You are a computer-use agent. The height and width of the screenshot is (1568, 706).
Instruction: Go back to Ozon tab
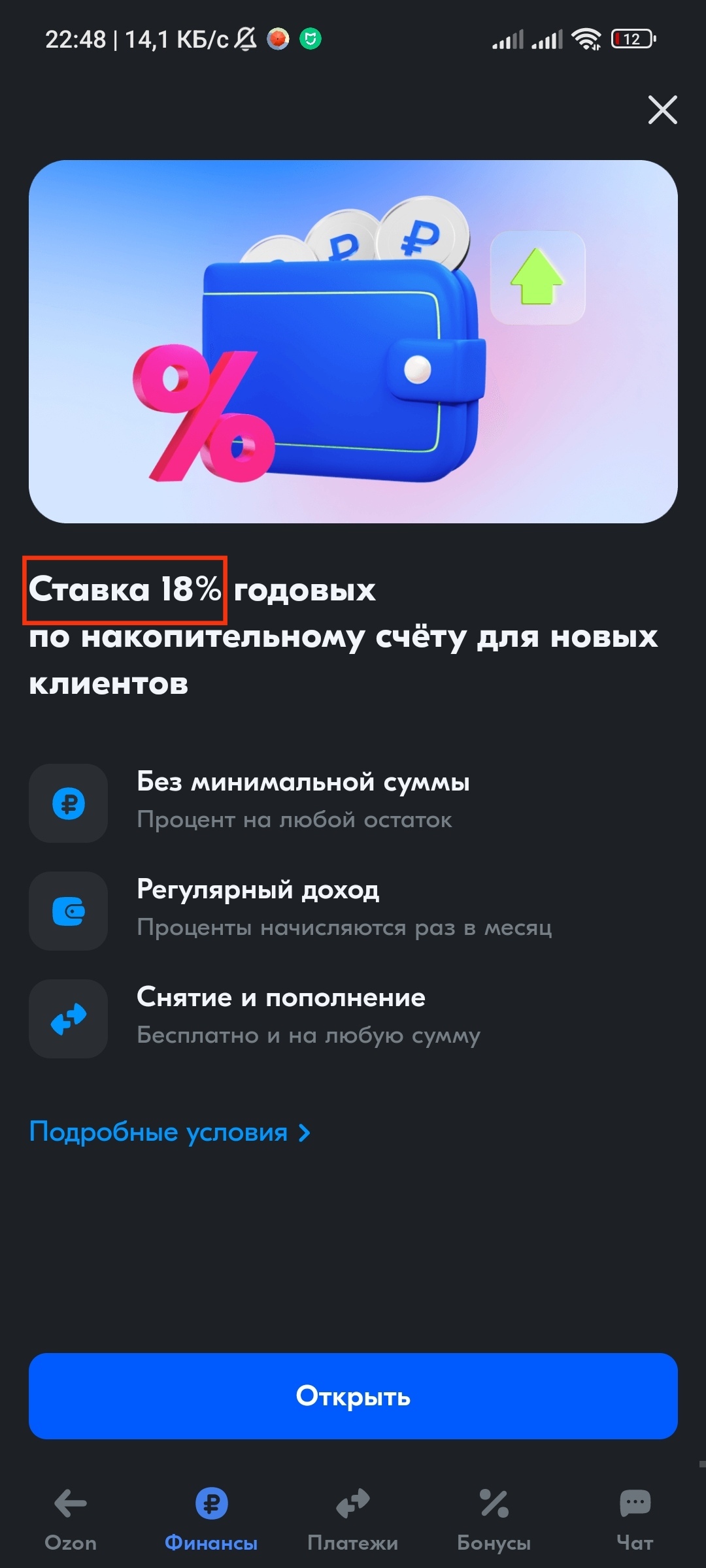71,1520
